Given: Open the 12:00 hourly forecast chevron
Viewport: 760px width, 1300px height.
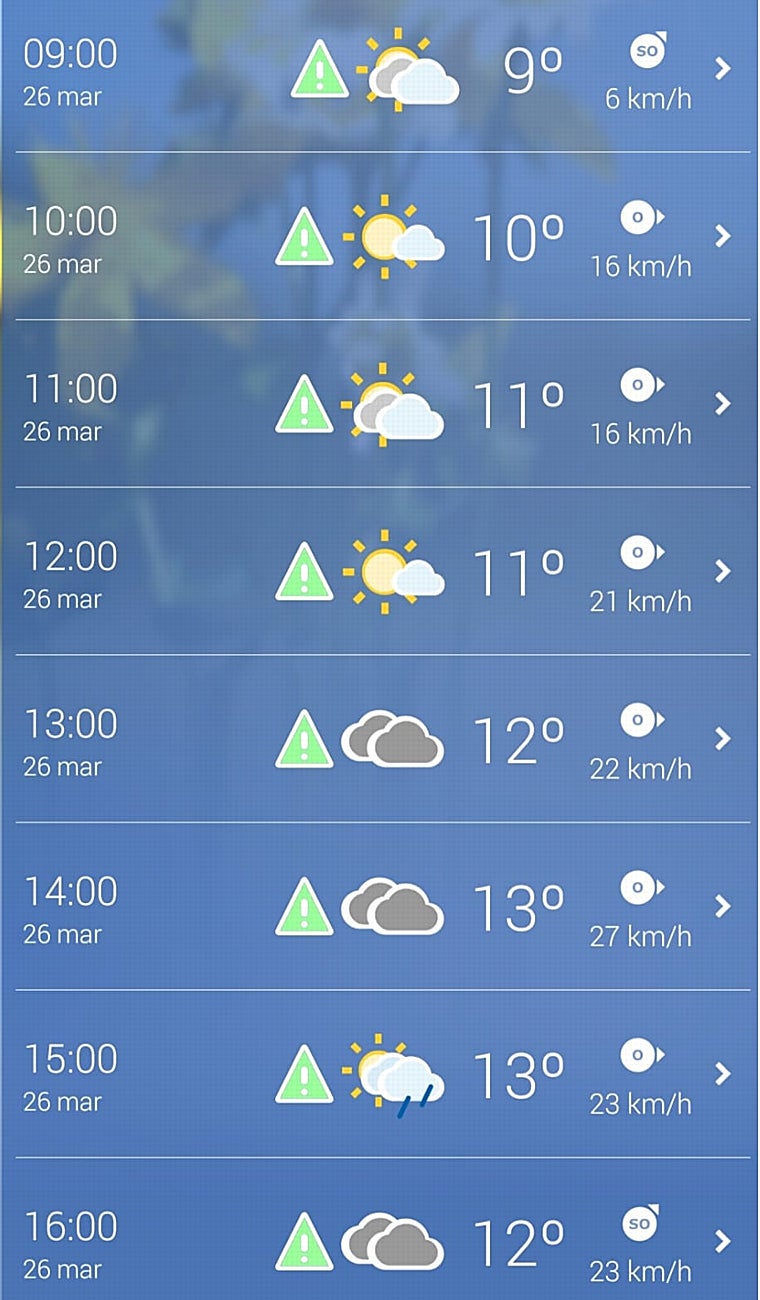Looking at the screenshot, I should tap(722, 571).
